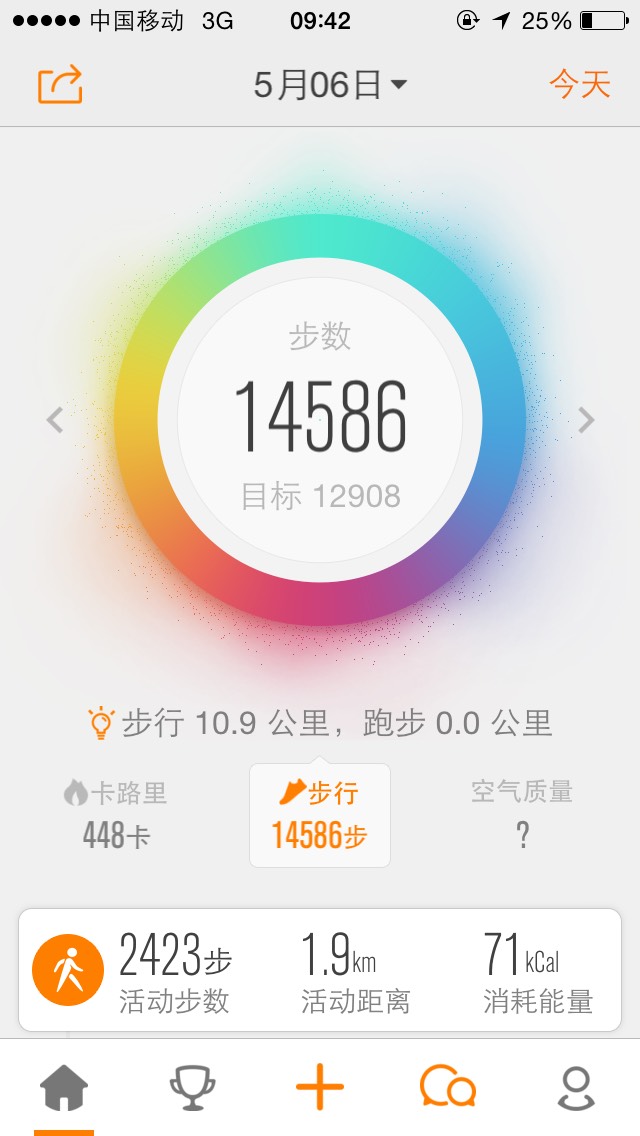Tap the orange plus add button
The image size is (640, 1136).
(320, 1088)
